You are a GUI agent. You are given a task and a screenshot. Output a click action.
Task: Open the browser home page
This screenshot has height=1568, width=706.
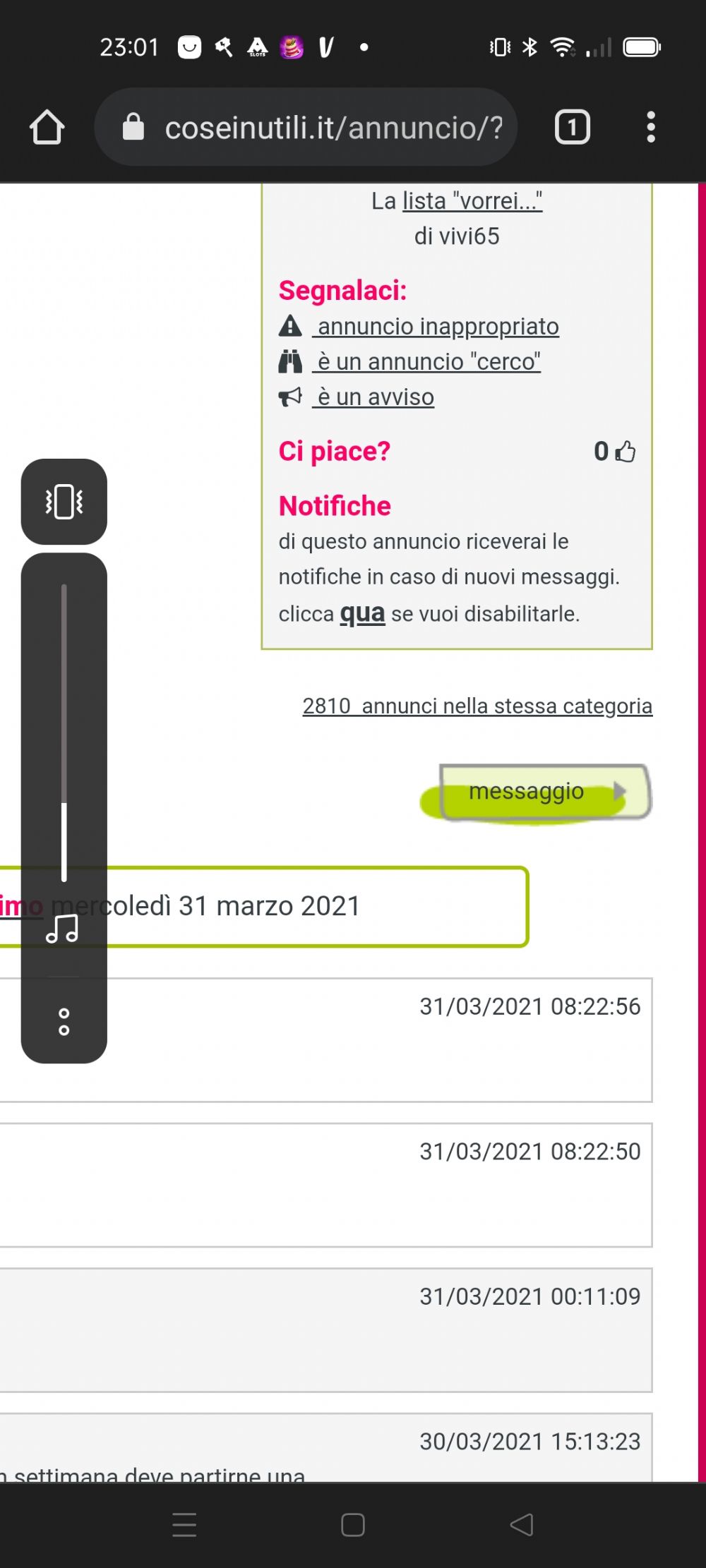tap(47, 128)
